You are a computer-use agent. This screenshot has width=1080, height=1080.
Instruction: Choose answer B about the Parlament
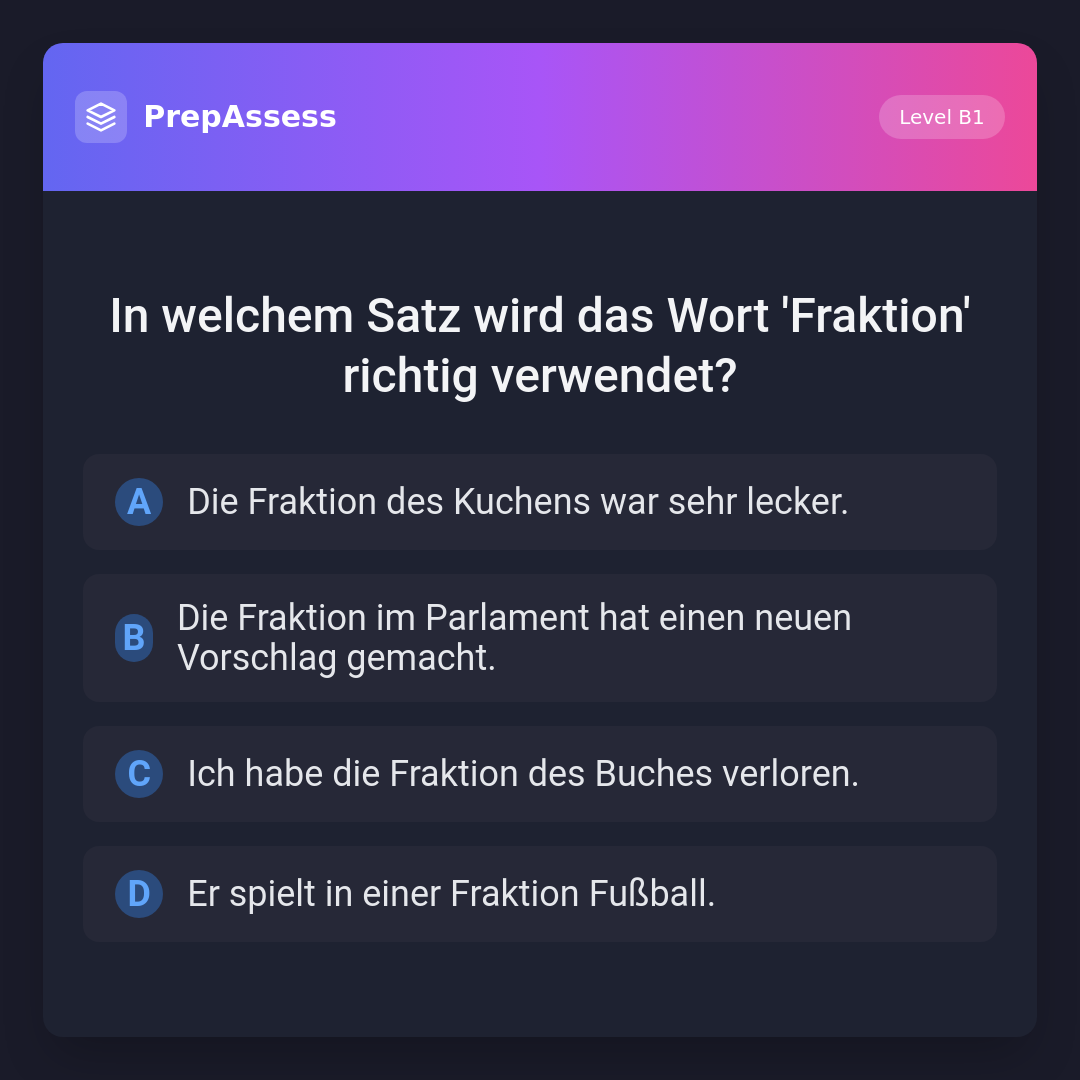[539, 638]
